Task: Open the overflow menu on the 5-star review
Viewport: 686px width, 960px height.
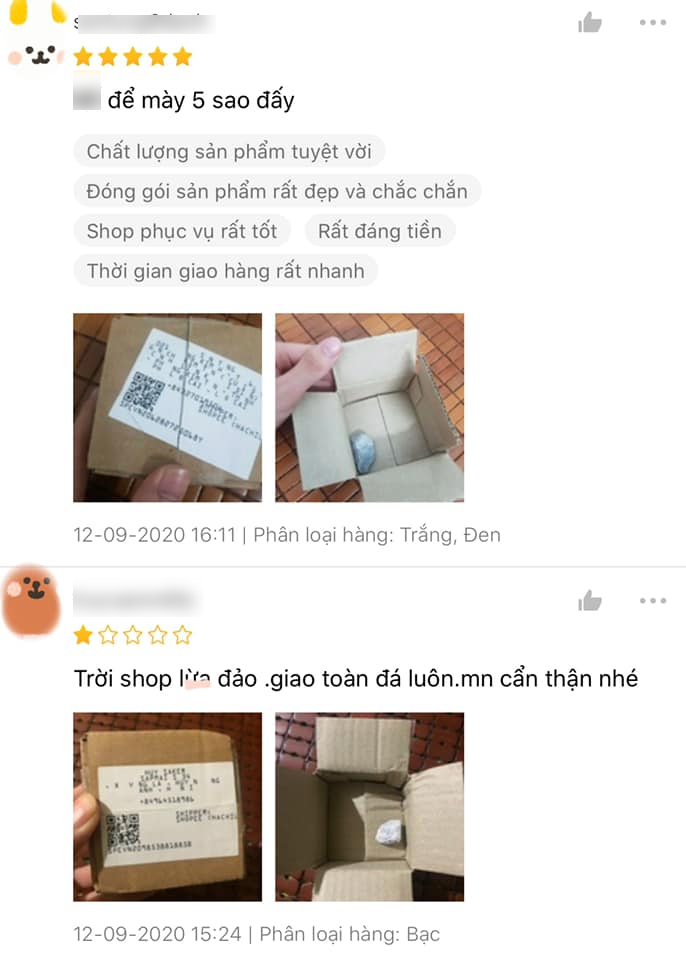Action: [652, 22]
